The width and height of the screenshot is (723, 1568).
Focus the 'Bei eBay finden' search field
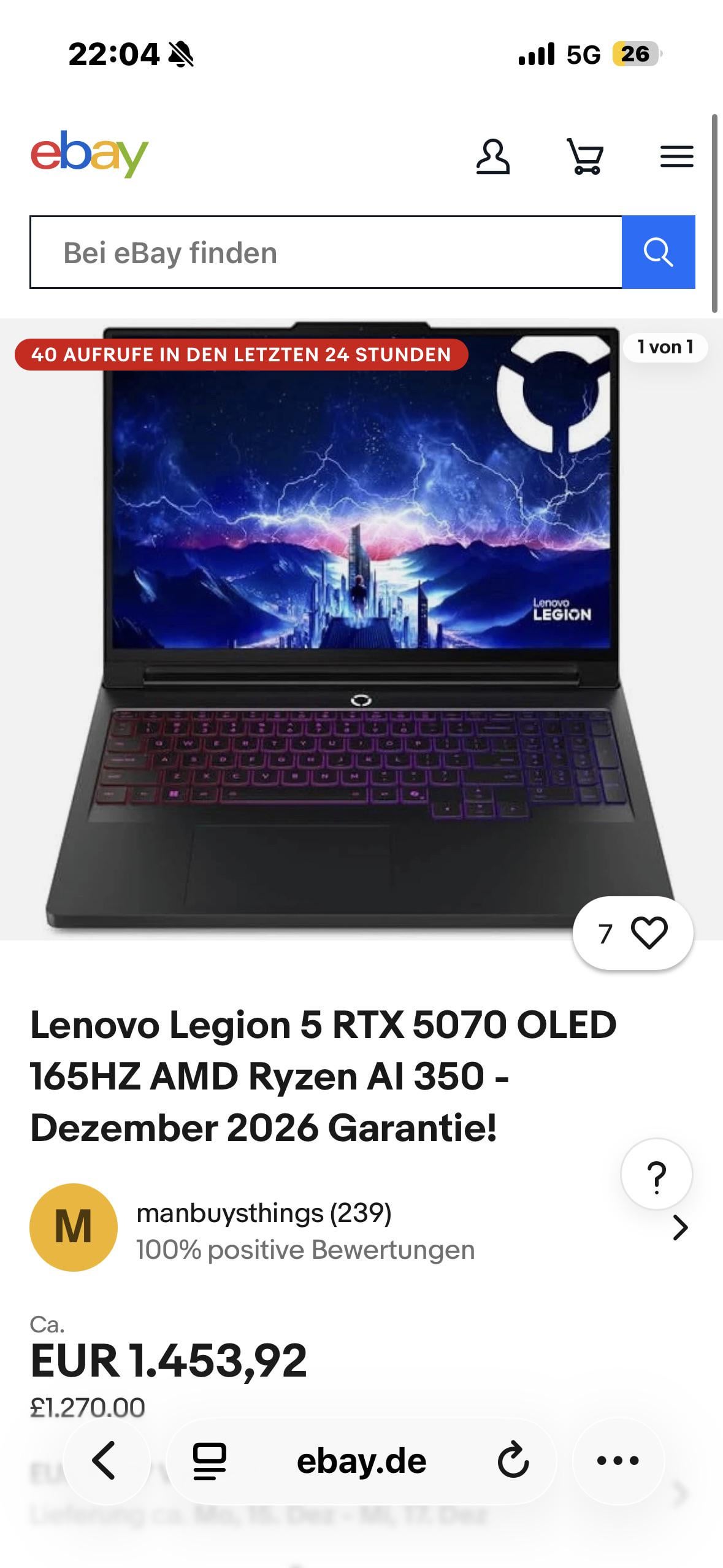click(326, 252)
